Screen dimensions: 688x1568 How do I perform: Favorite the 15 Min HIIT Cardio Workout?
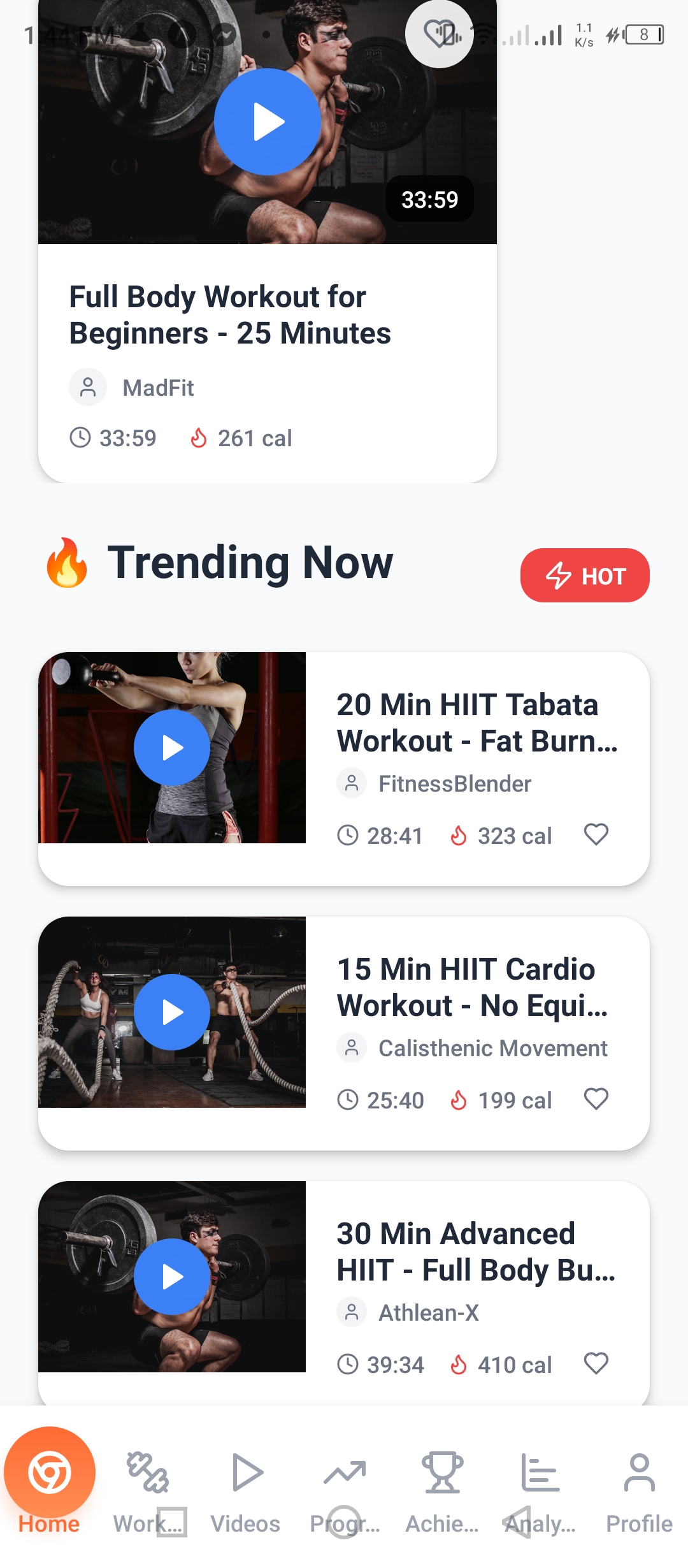click(x=597, y=1099)
